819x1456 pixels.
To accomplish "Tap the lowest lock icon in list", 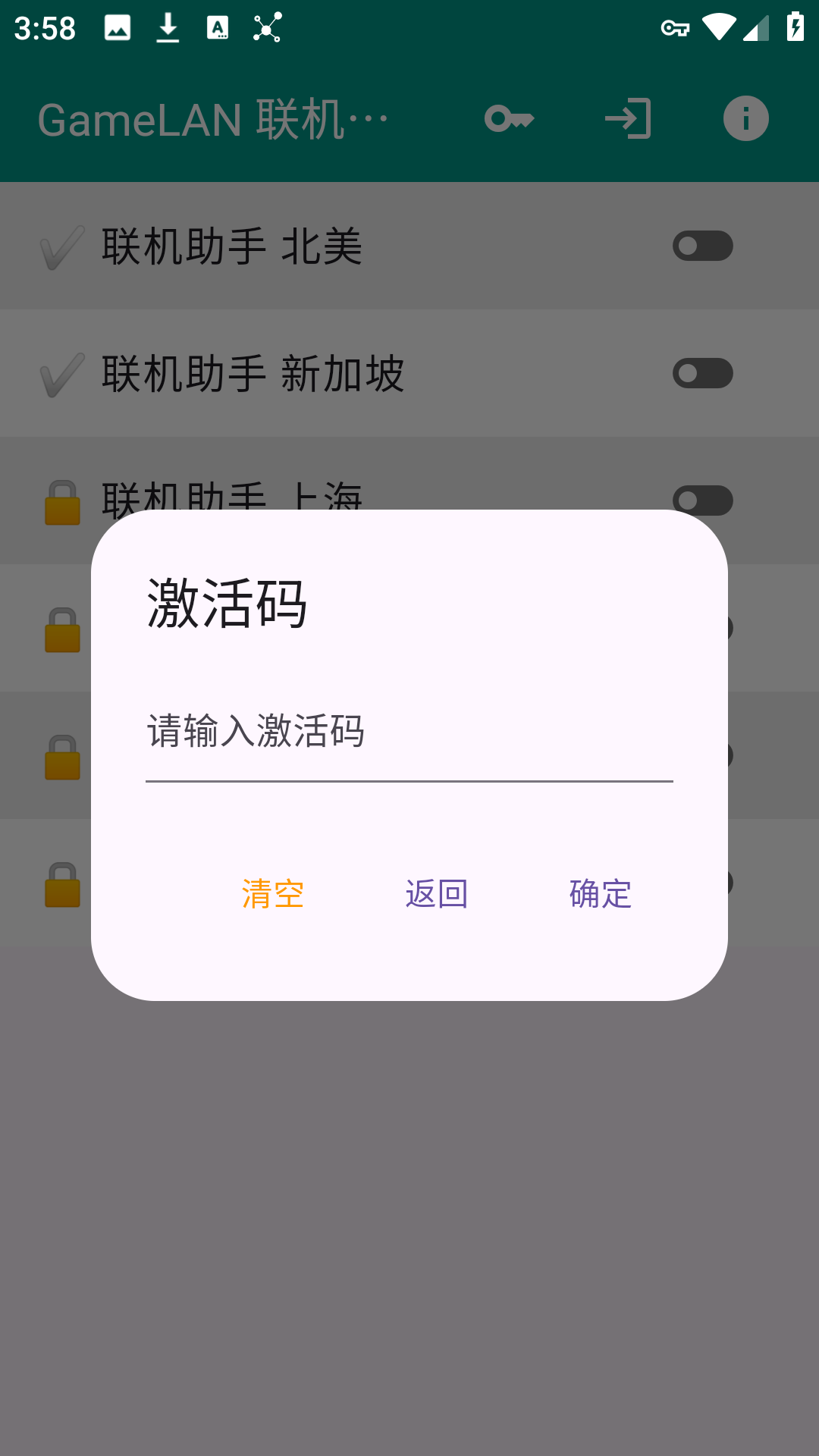I will click(62, 882).
